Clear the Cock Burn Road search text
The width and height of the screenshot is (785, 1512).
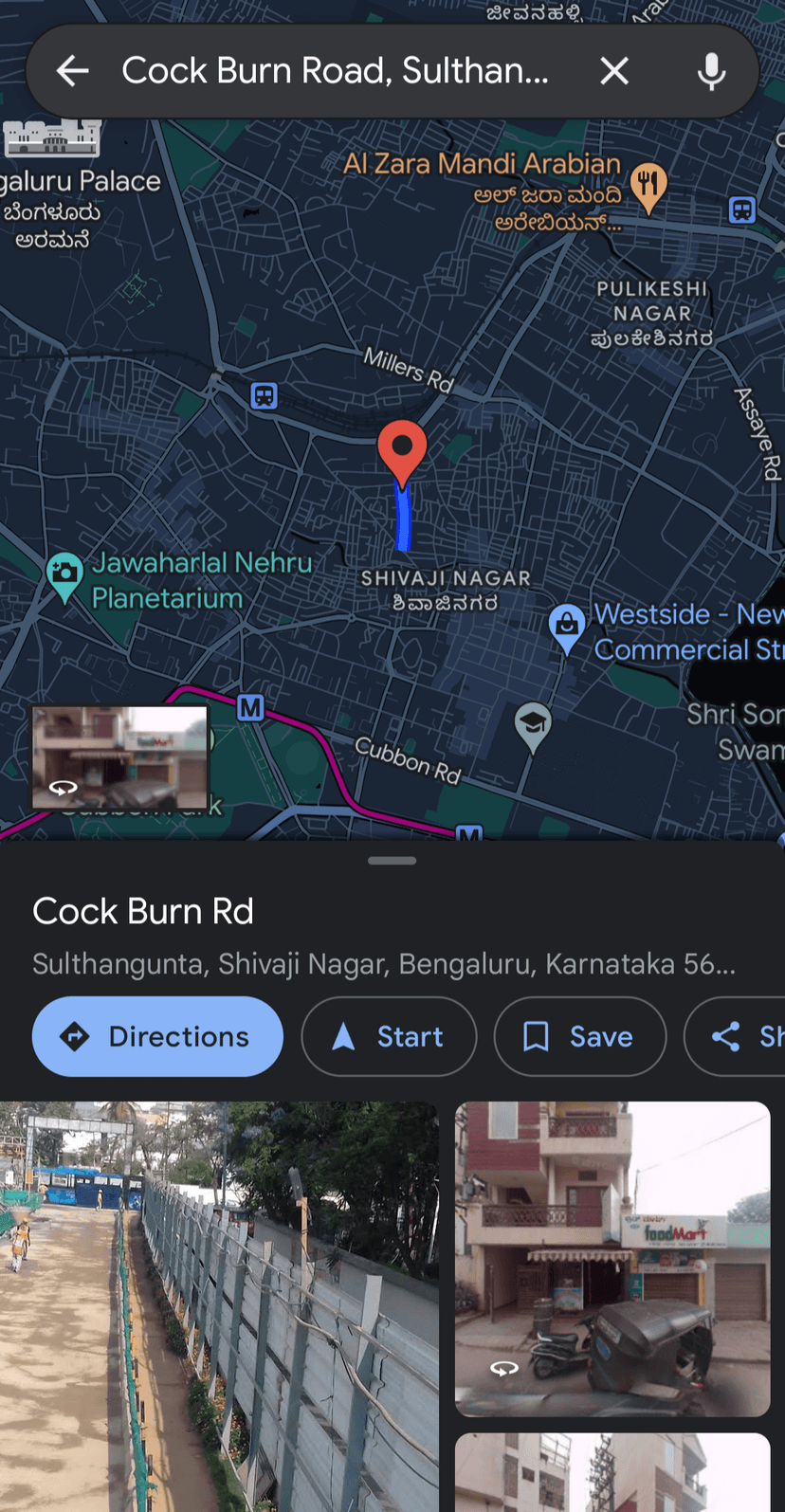click(614, 71)
